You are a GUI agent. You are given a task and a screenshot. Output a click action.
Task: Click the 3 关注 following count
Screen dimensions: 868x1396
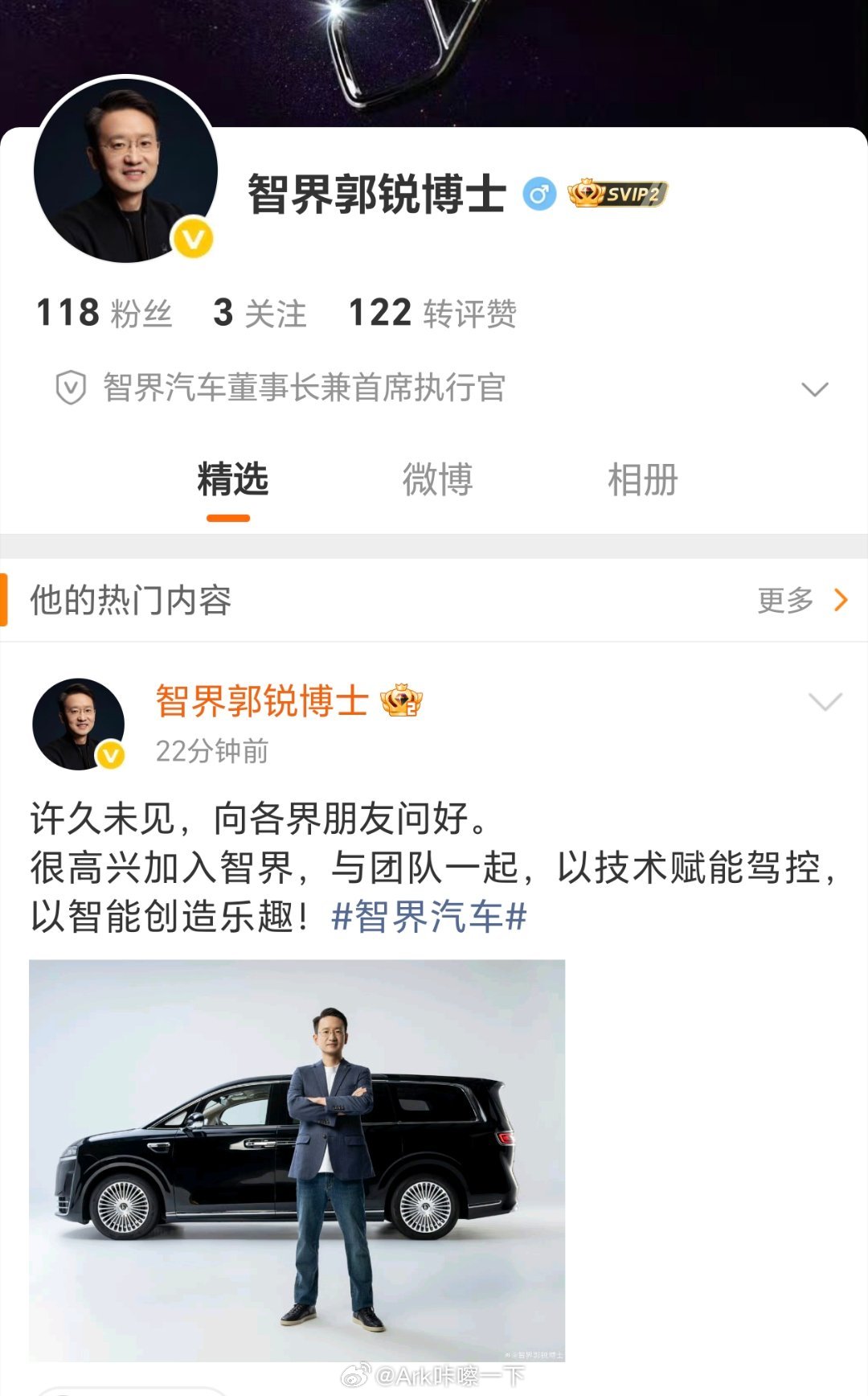pyautogui.click(x=259, y=315)
